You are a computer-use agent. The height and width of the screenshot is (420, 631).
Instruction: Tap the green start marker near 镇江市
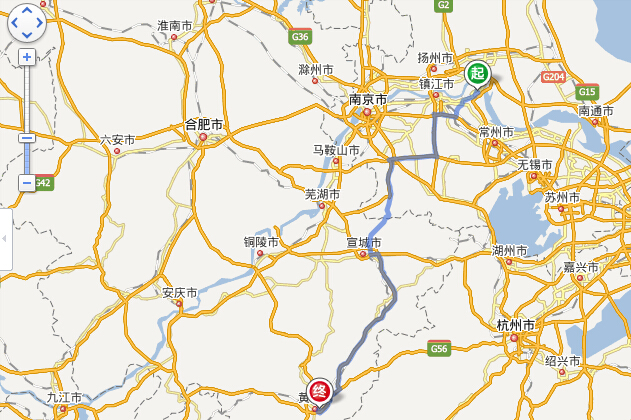478,72
